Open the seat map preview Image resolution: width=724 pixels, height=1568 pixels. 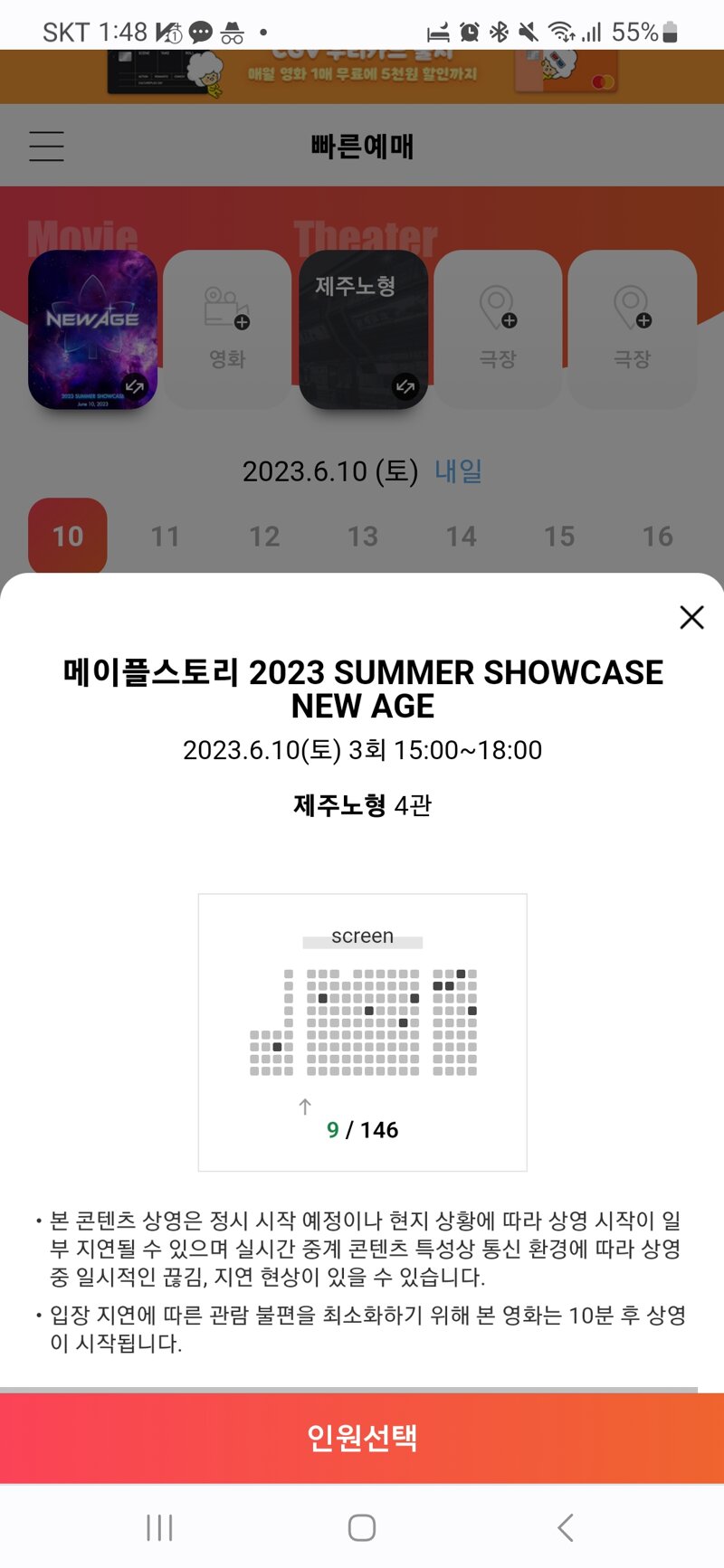362,1031
